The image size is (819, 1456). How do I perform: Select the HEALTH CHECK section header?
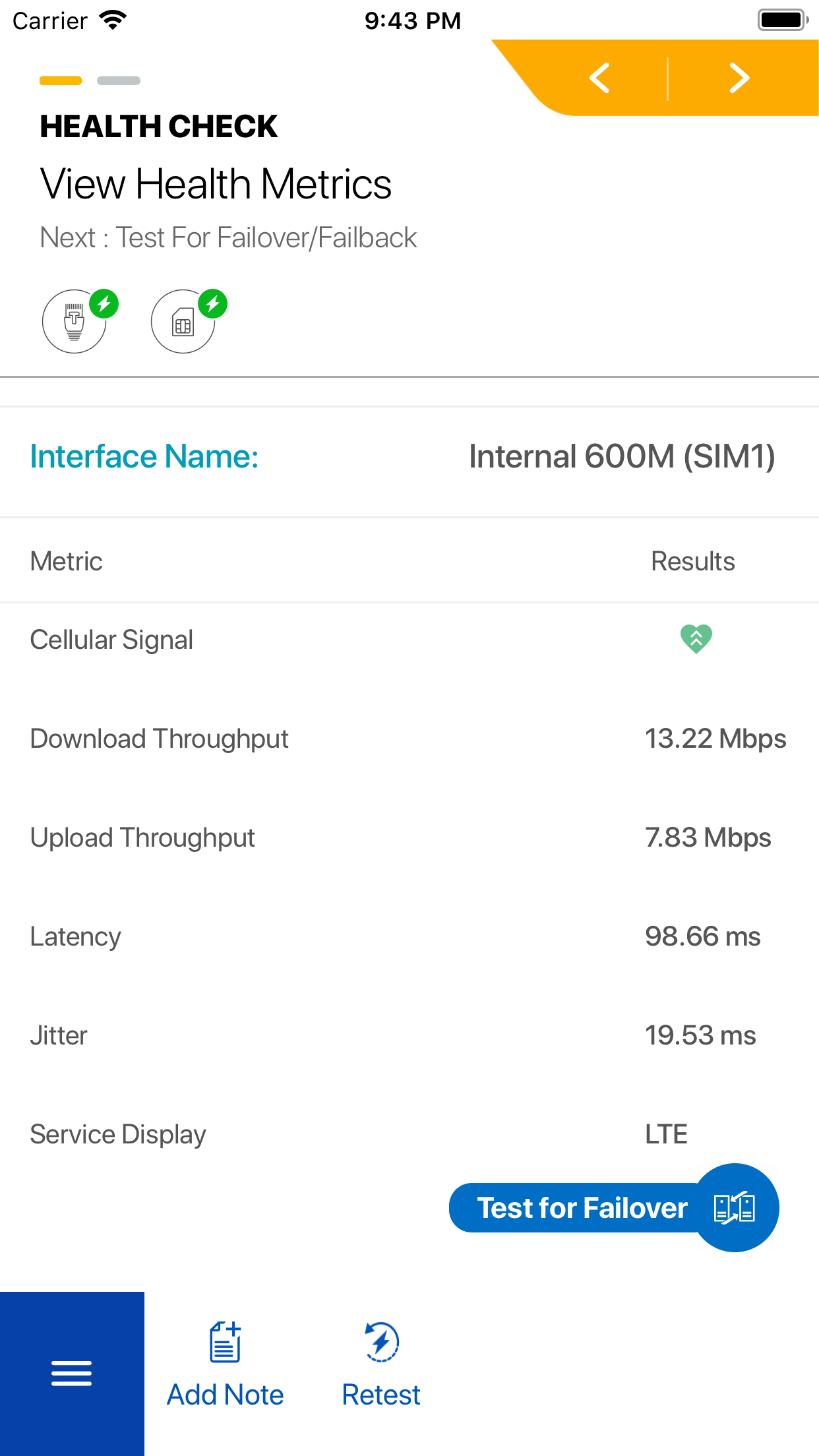coord(158,126)
